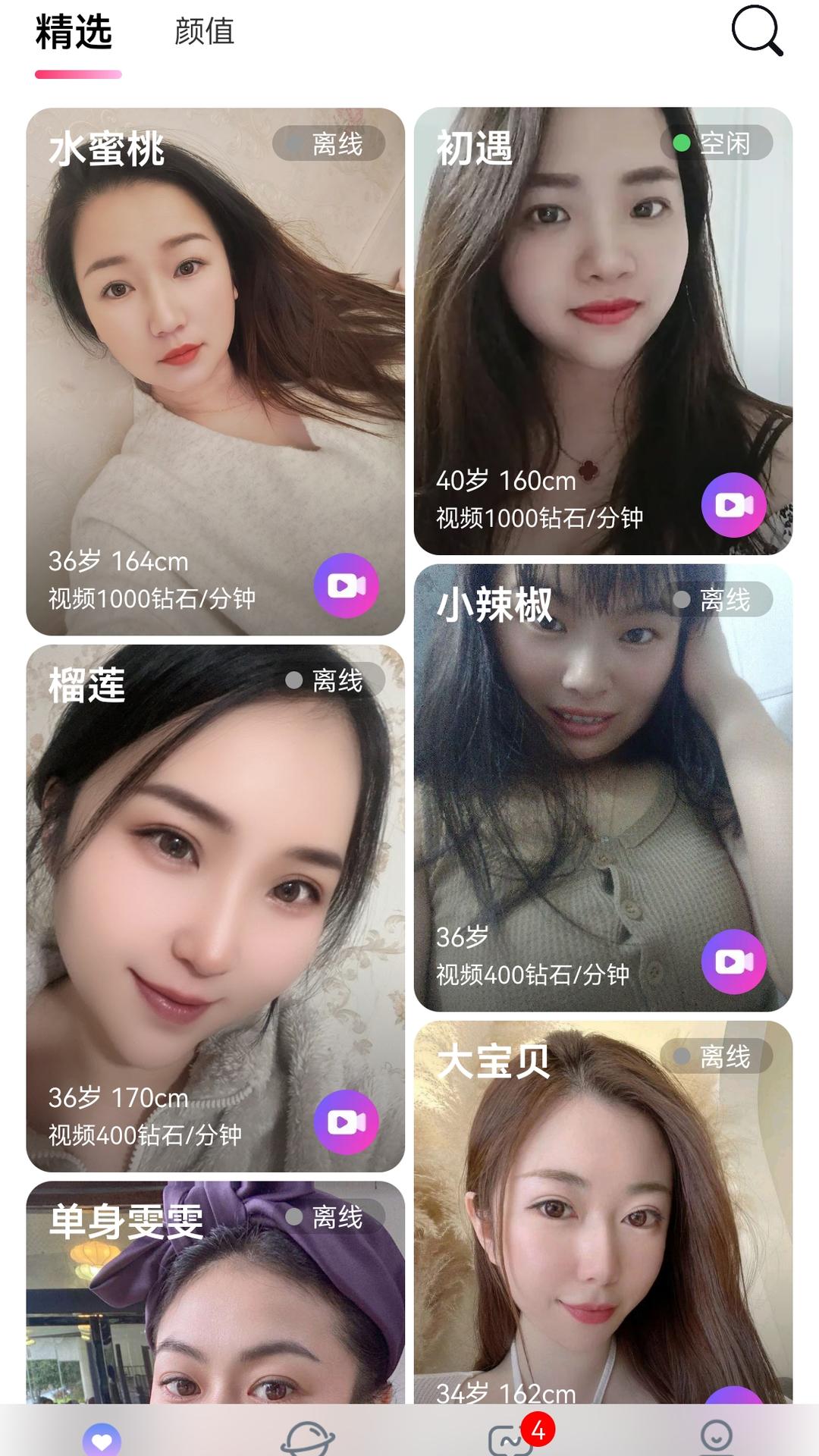Tap the pink underline indicator below 精选

(x=79, y=74)
